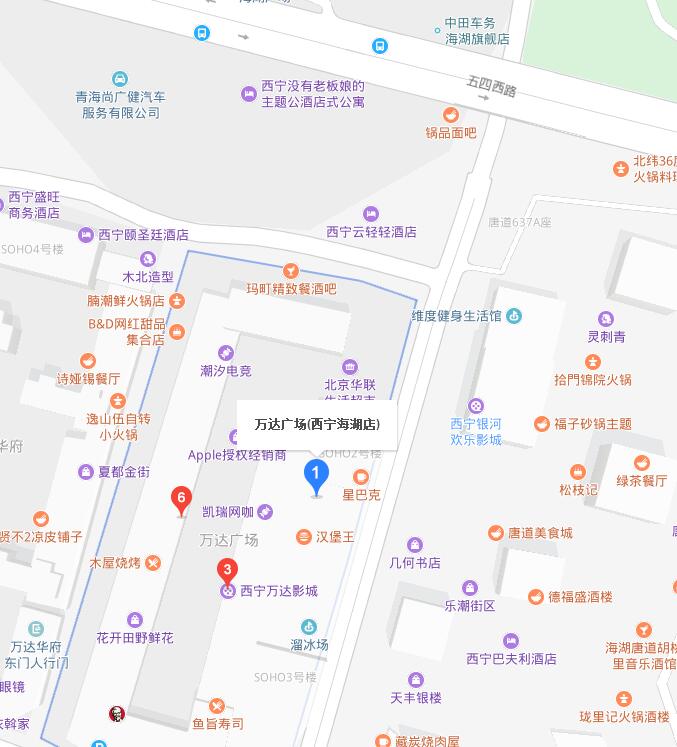Tap the 青海尚广健汽车服务有限公司 point
The image size is (677, 747).
(x=120, y=79)
